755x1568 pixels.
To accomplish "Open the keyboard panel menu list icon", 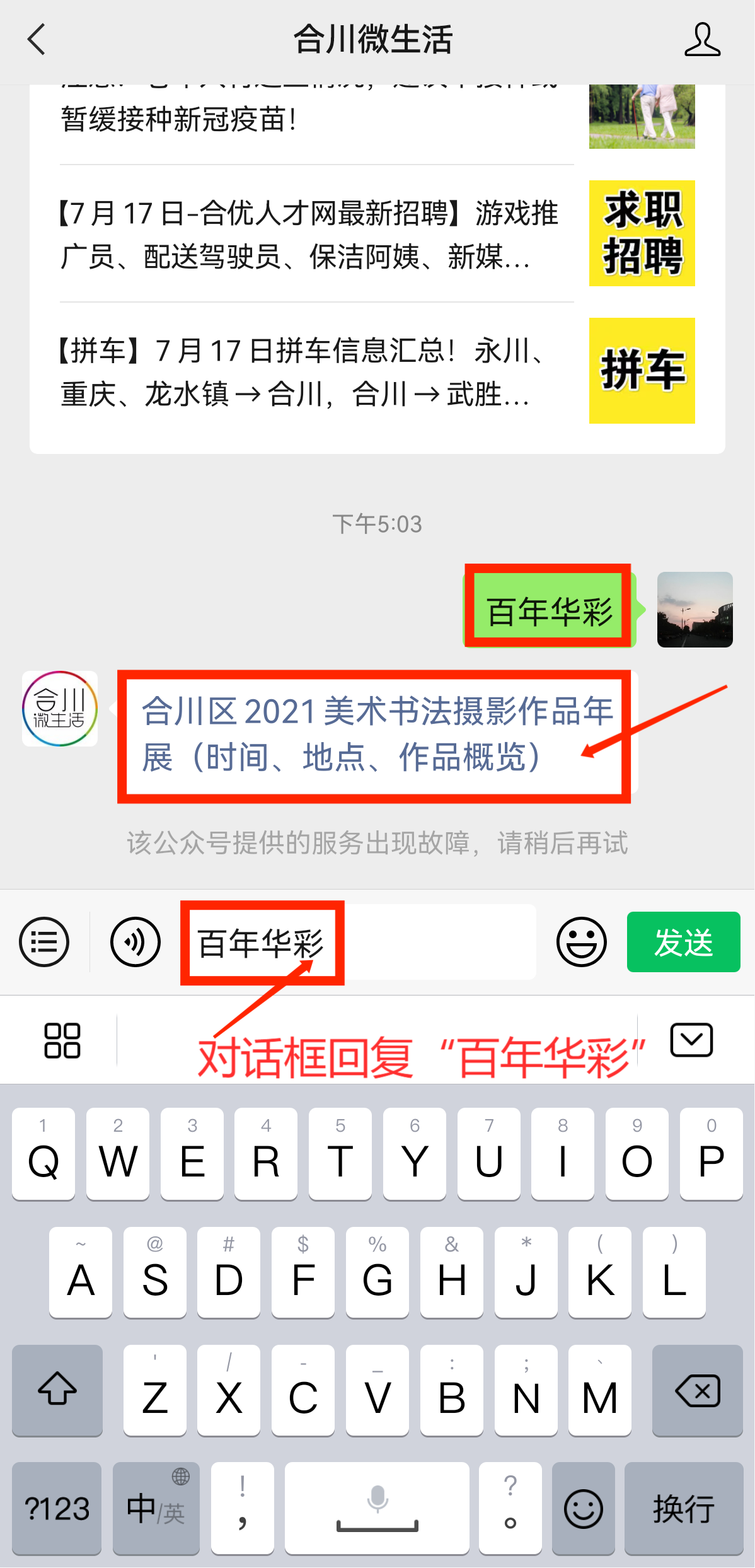I will [43, 941].
